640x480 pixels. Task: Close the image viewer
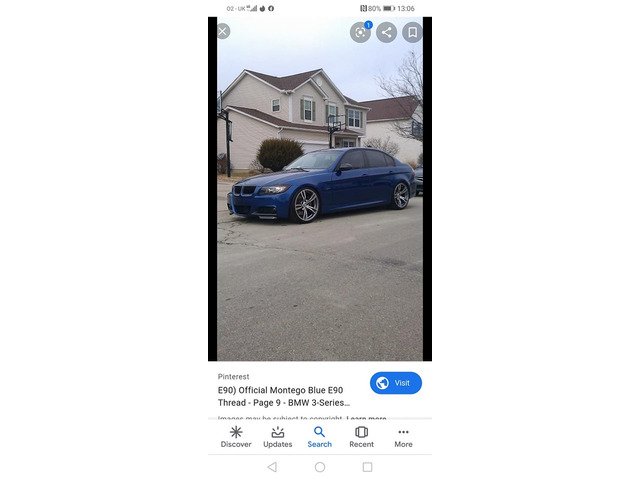[x=222, y=32]
